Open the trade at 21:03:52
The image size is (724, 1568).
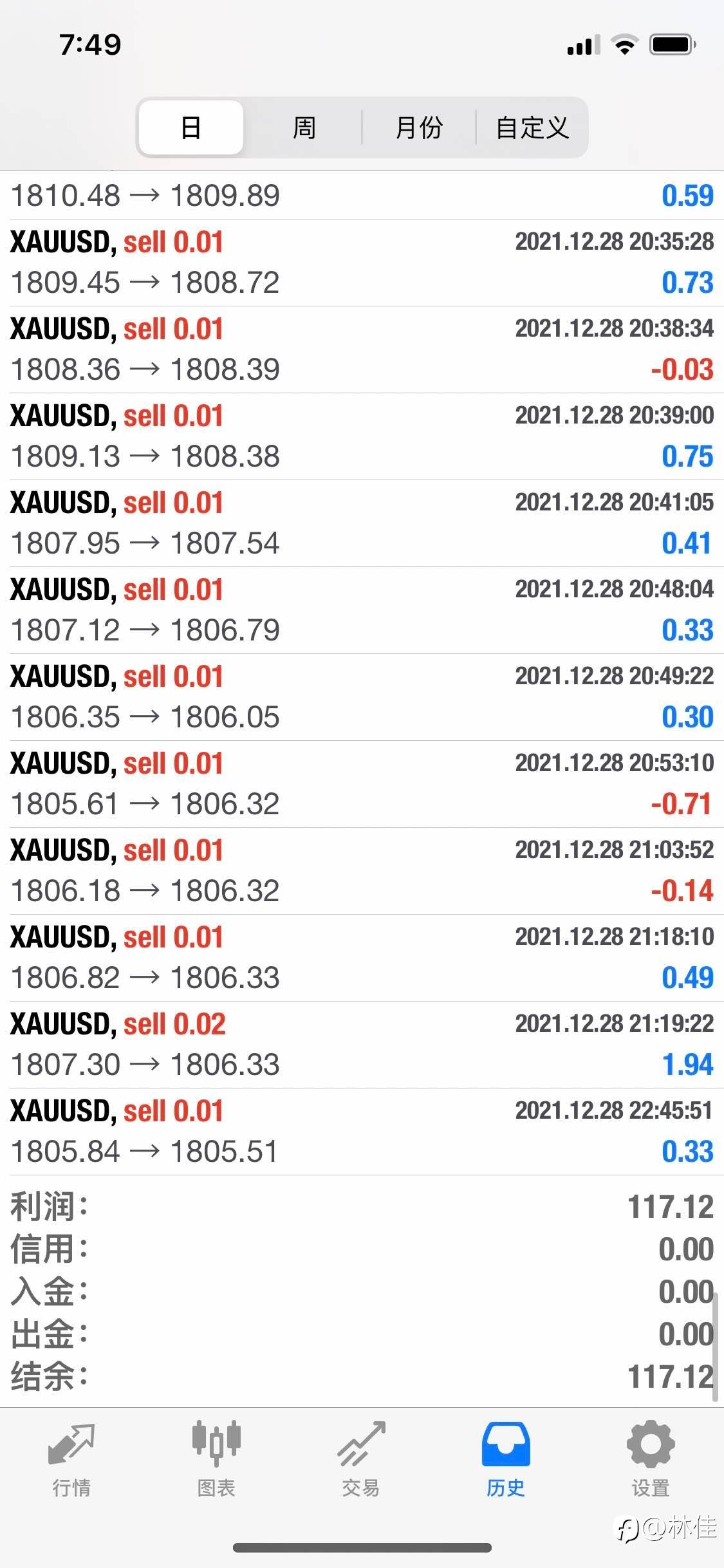click(362, 871)
